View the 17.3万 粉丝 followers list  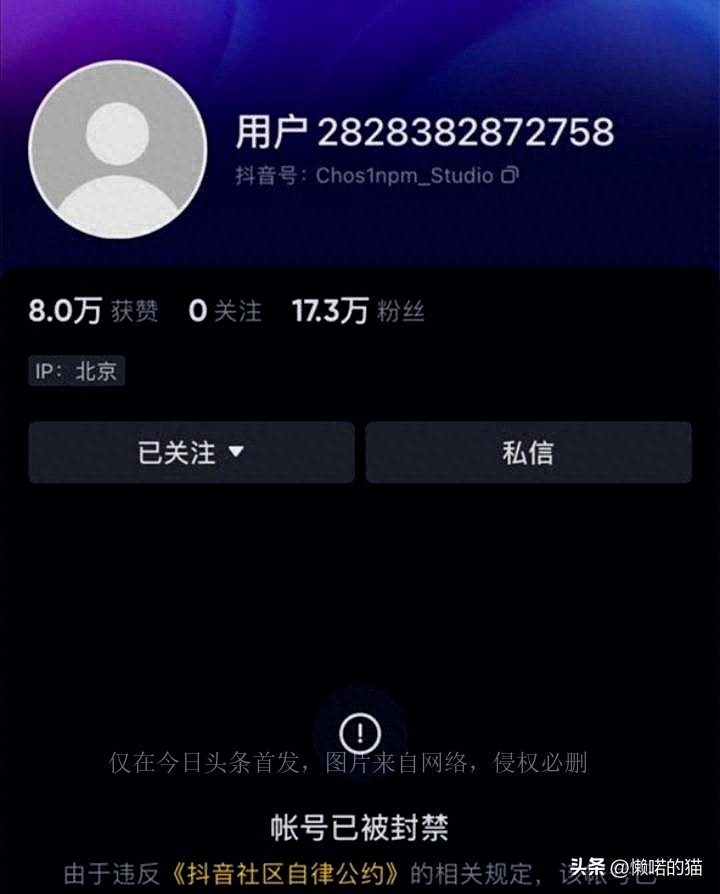[x=358, y=311]
